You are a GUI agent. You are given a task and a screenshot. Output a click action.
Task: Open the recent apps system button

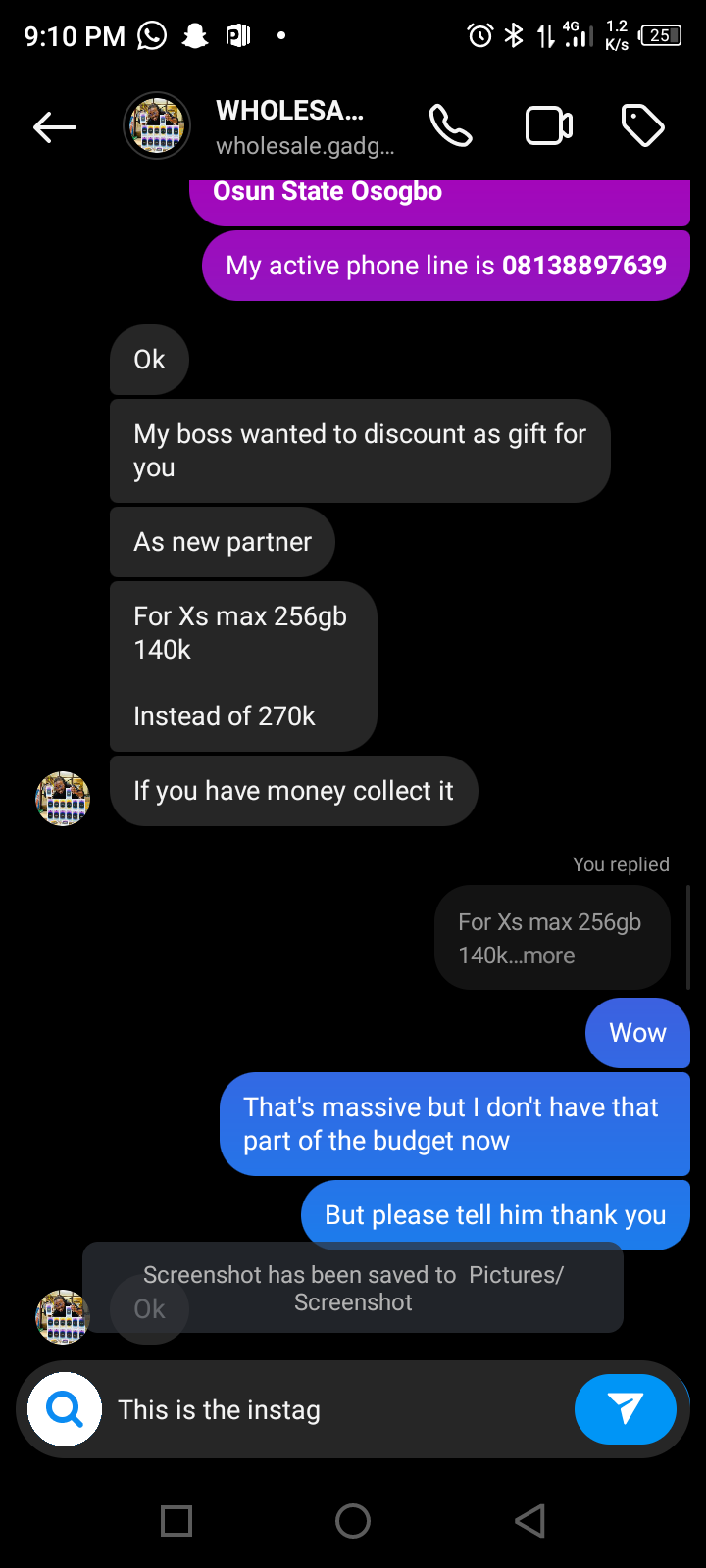coord(176,1521)
